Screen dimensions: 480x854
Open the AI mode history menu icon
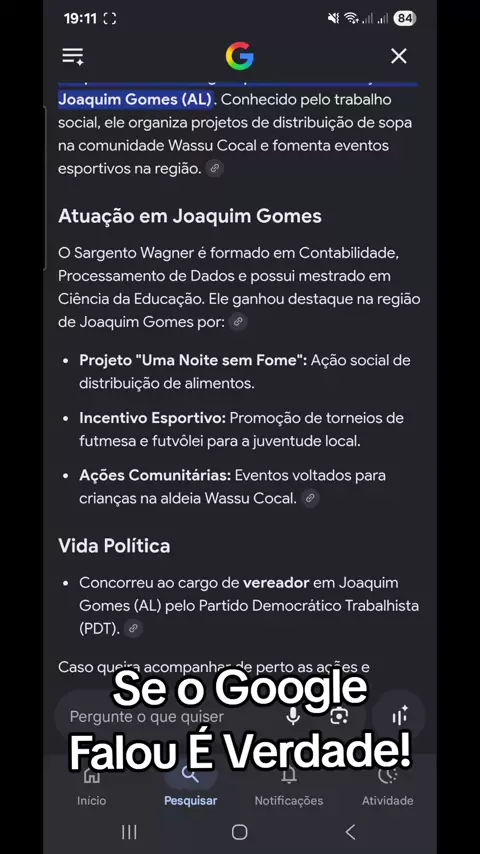[72, 56]
